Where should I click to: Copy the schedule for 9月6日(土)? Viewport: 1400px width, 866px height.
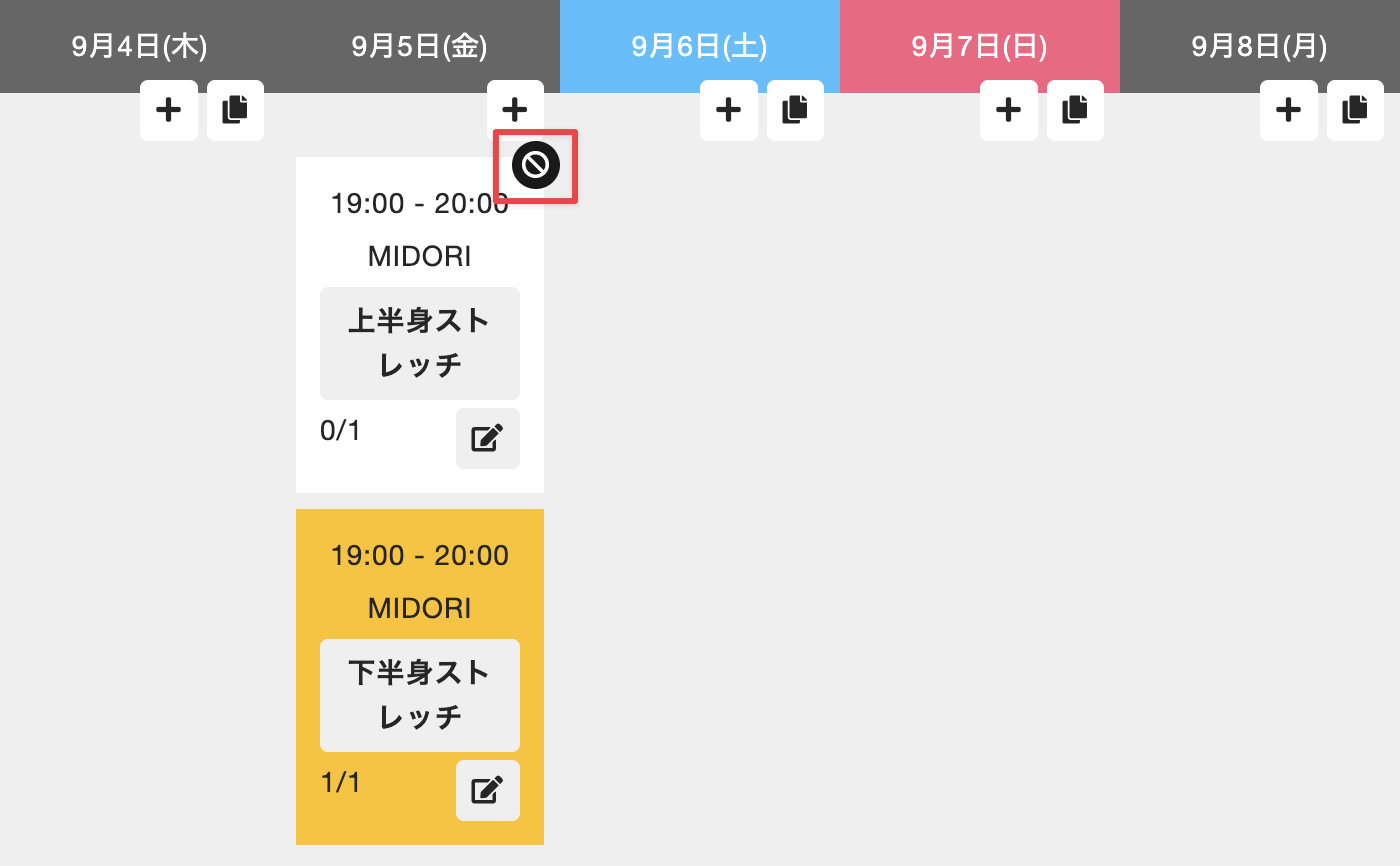[795, 110]
